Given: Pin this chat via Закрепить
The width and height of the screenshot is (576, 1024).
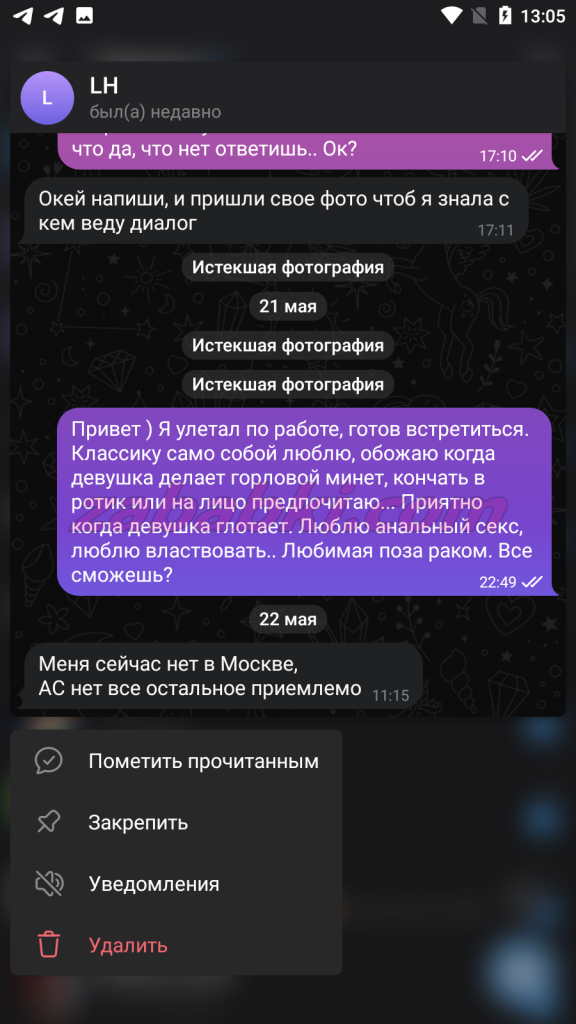Looking at the screenshot, I should click(176, 823).
